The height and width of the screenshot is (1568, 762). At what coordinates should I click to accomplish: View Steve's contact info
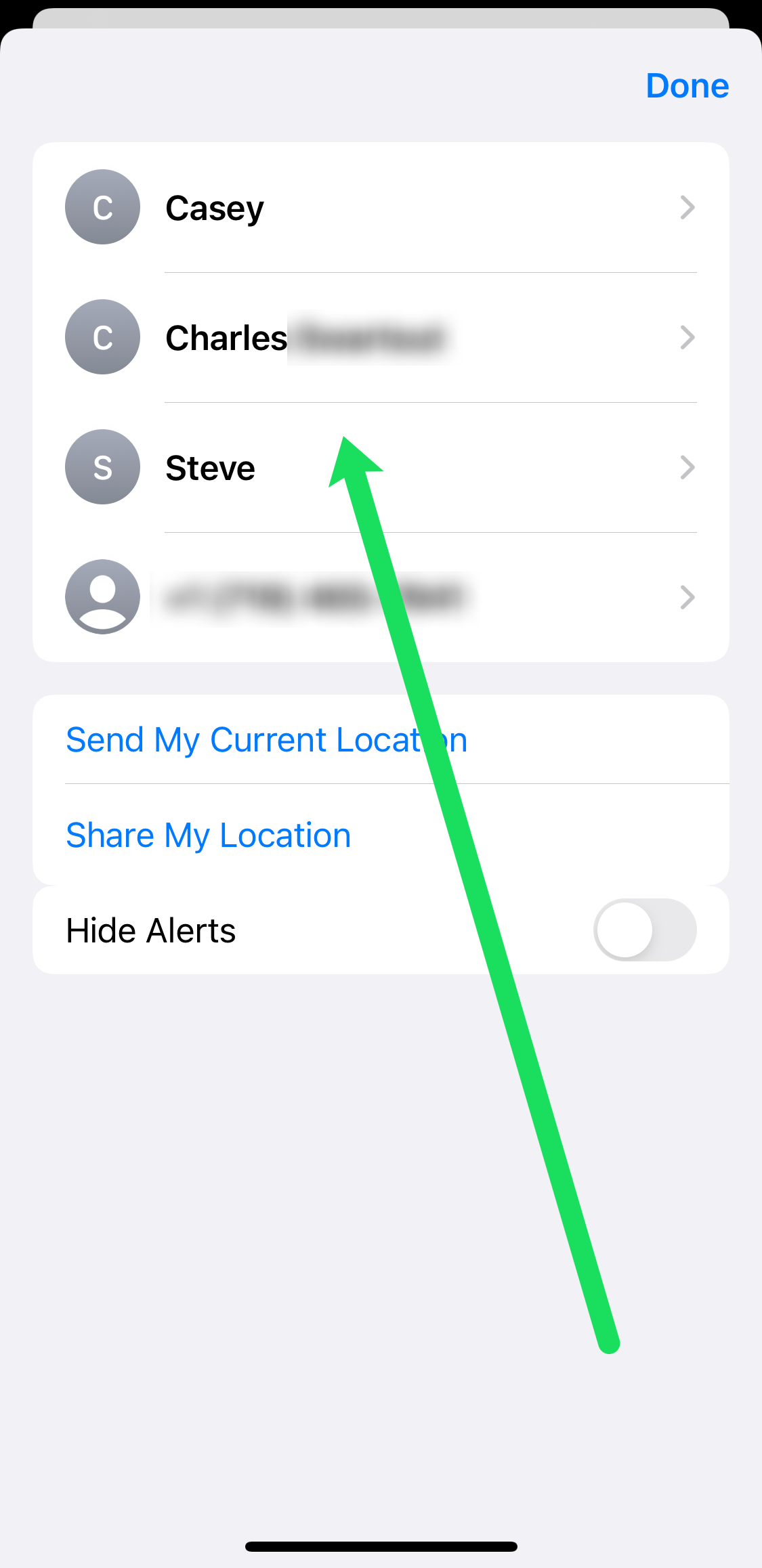[381, 467]
